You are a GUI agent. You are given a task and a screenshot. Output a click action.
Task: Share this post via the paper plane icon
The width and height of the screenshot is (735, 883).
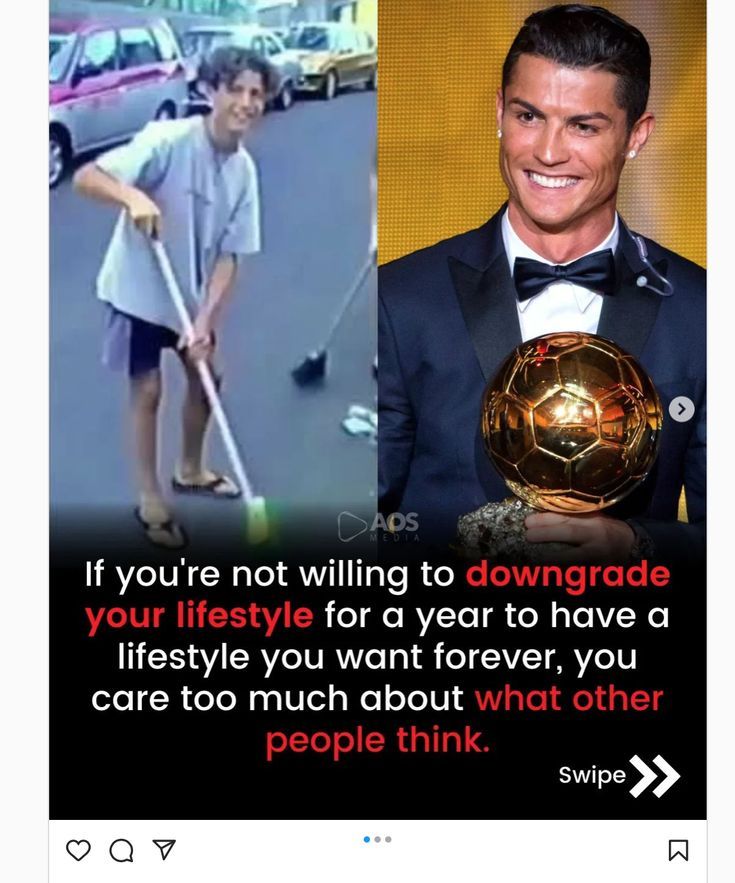coord(164,850)
